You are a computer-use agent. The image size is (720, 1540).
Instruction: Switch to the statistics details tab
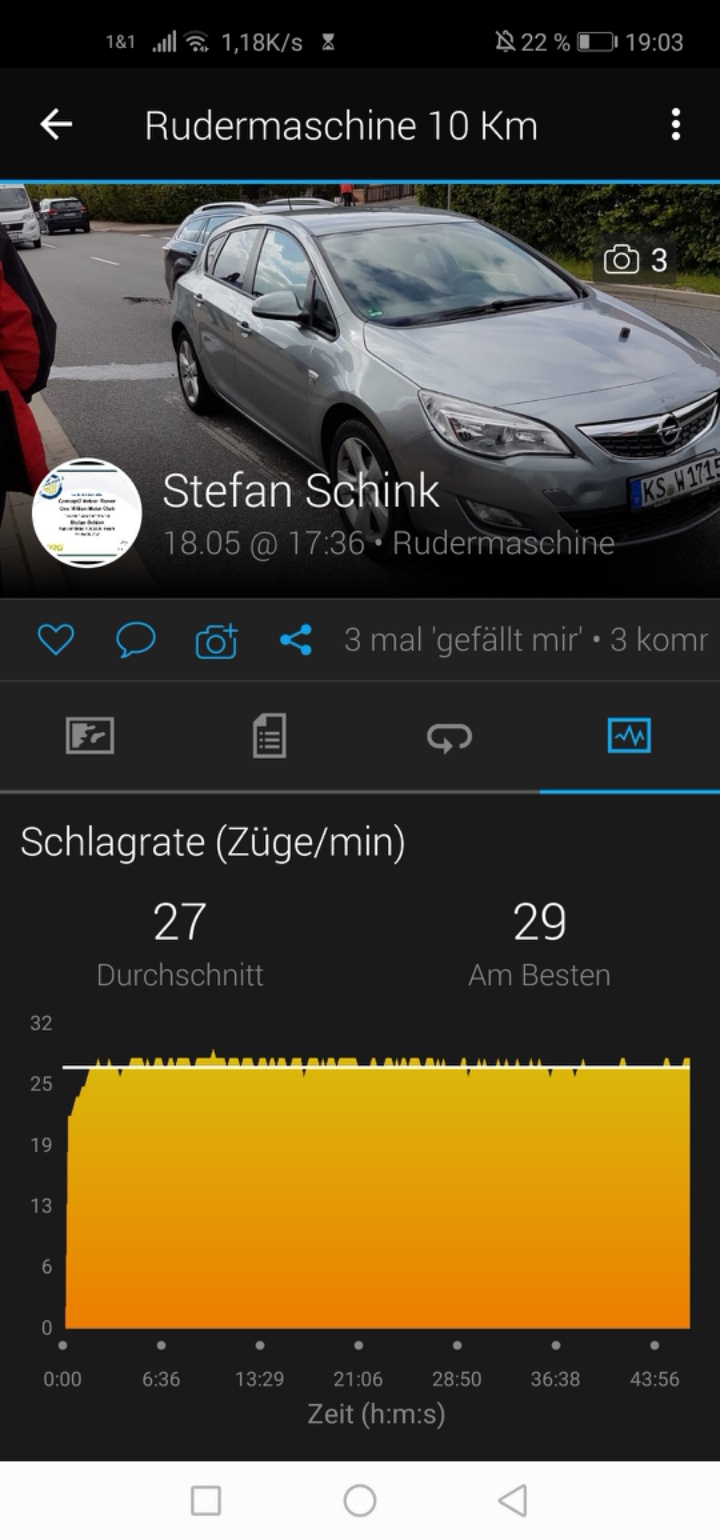click(x=269, y=737)
